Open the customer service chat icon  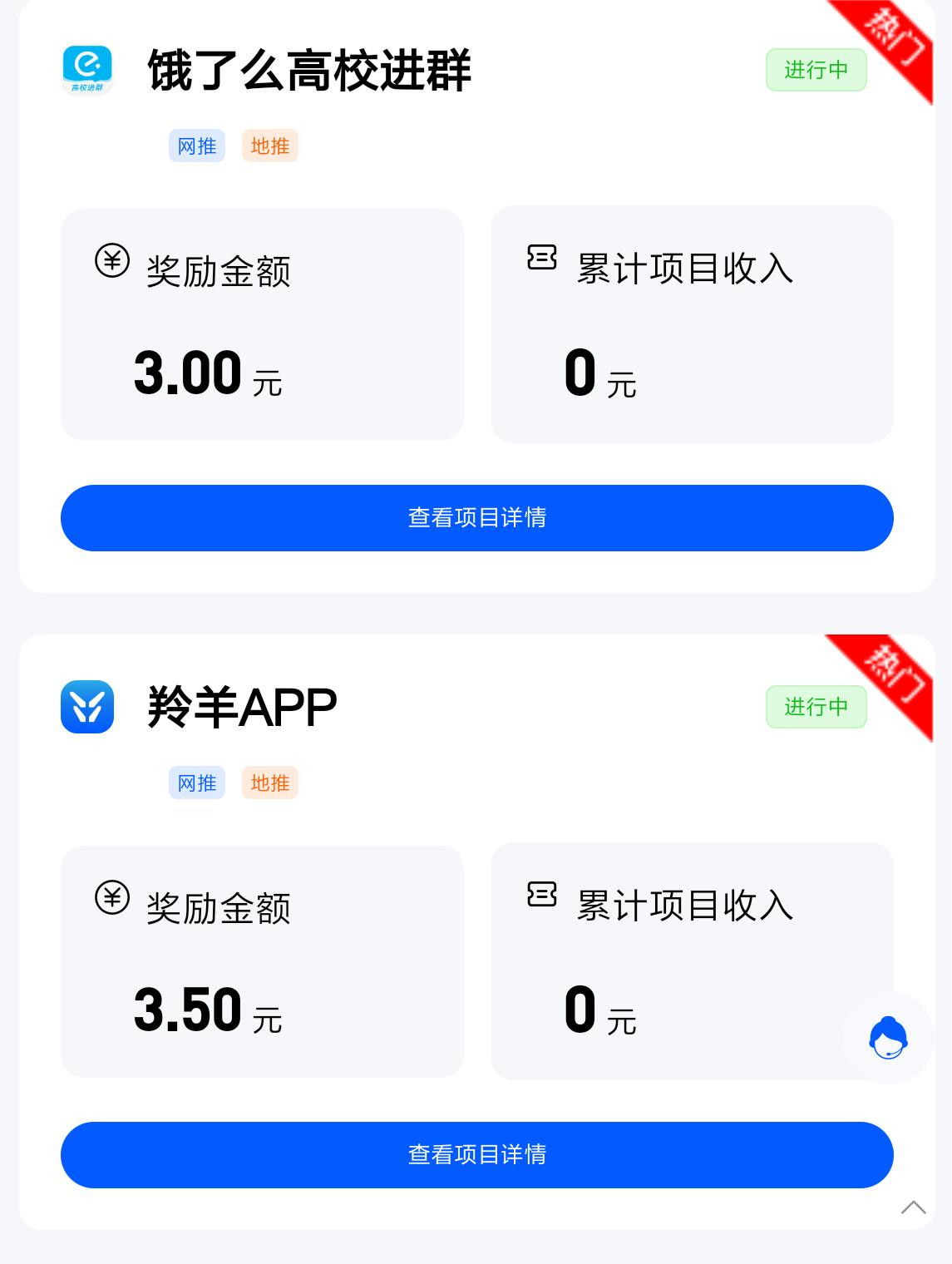(888, 1038)
